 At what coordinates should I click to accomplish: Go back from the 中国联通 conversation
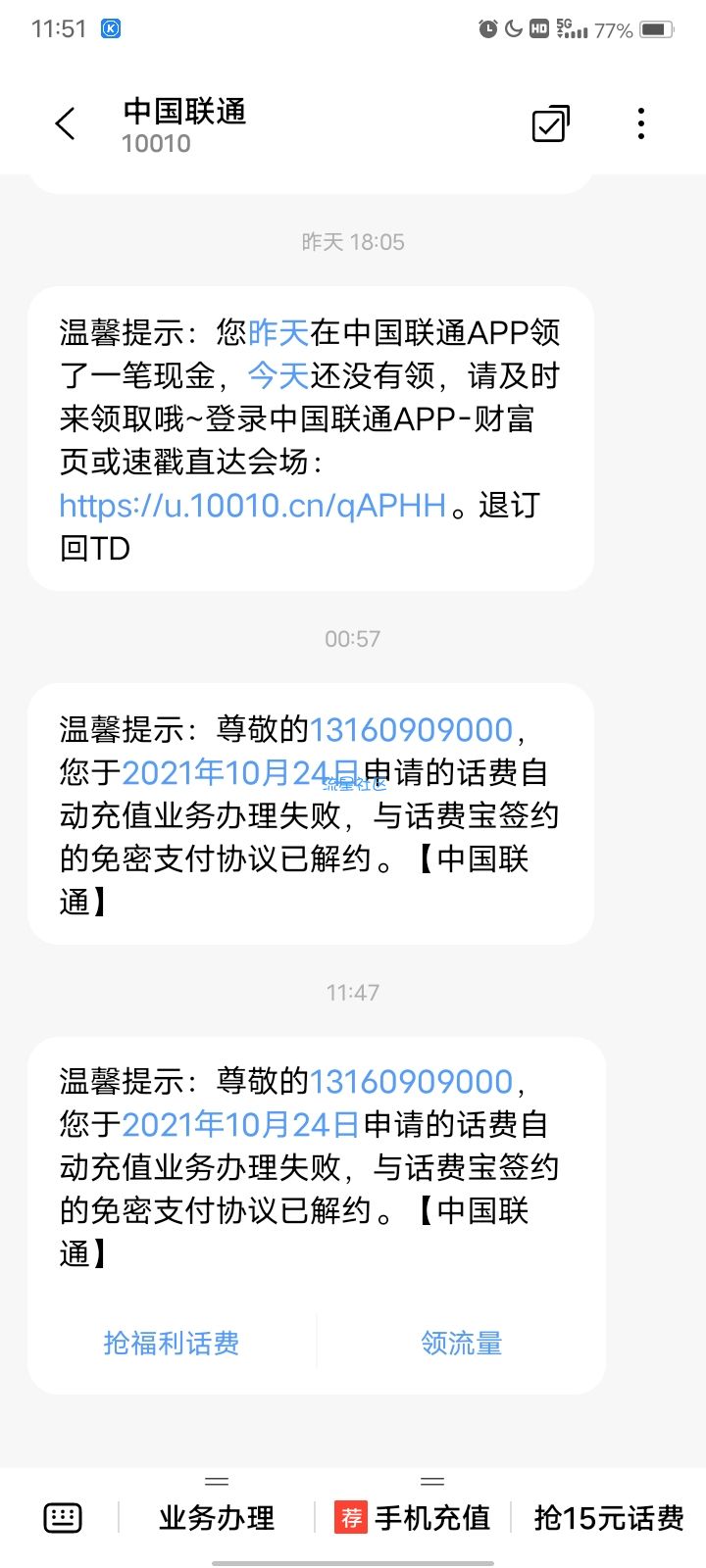(66, 124)
